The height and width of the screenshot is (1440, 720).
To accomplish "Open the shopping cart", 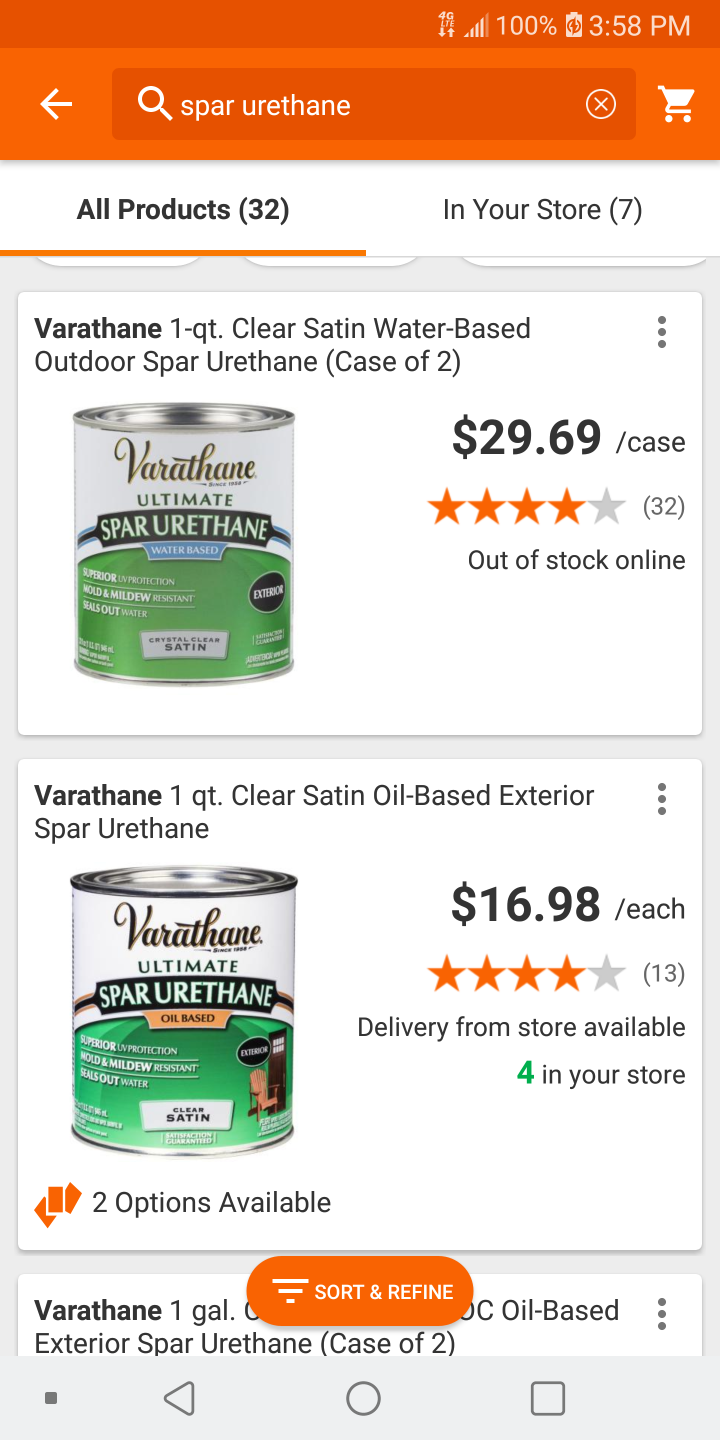I will 677,104.
